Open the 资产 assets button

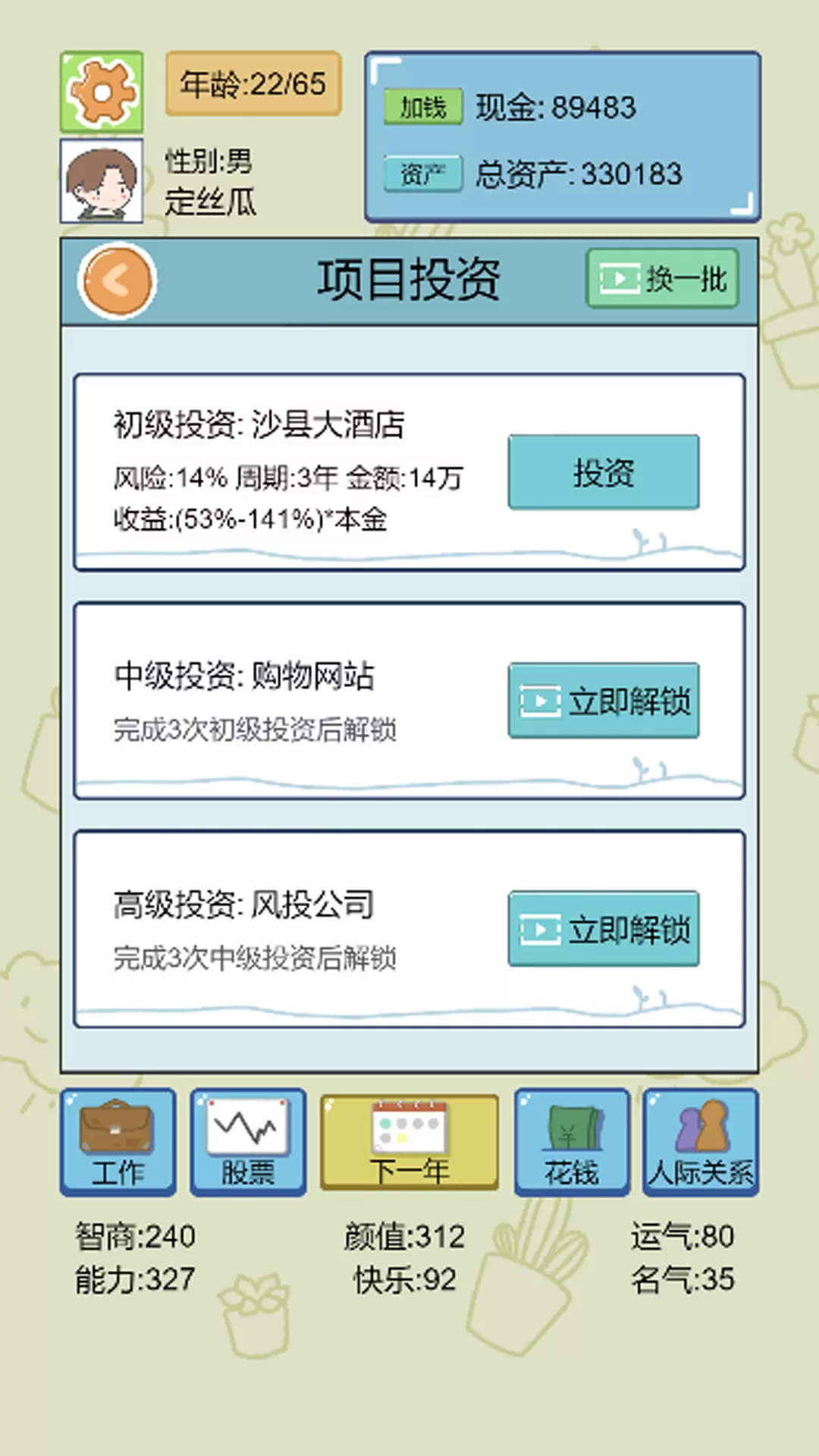(x=422, y=174)
